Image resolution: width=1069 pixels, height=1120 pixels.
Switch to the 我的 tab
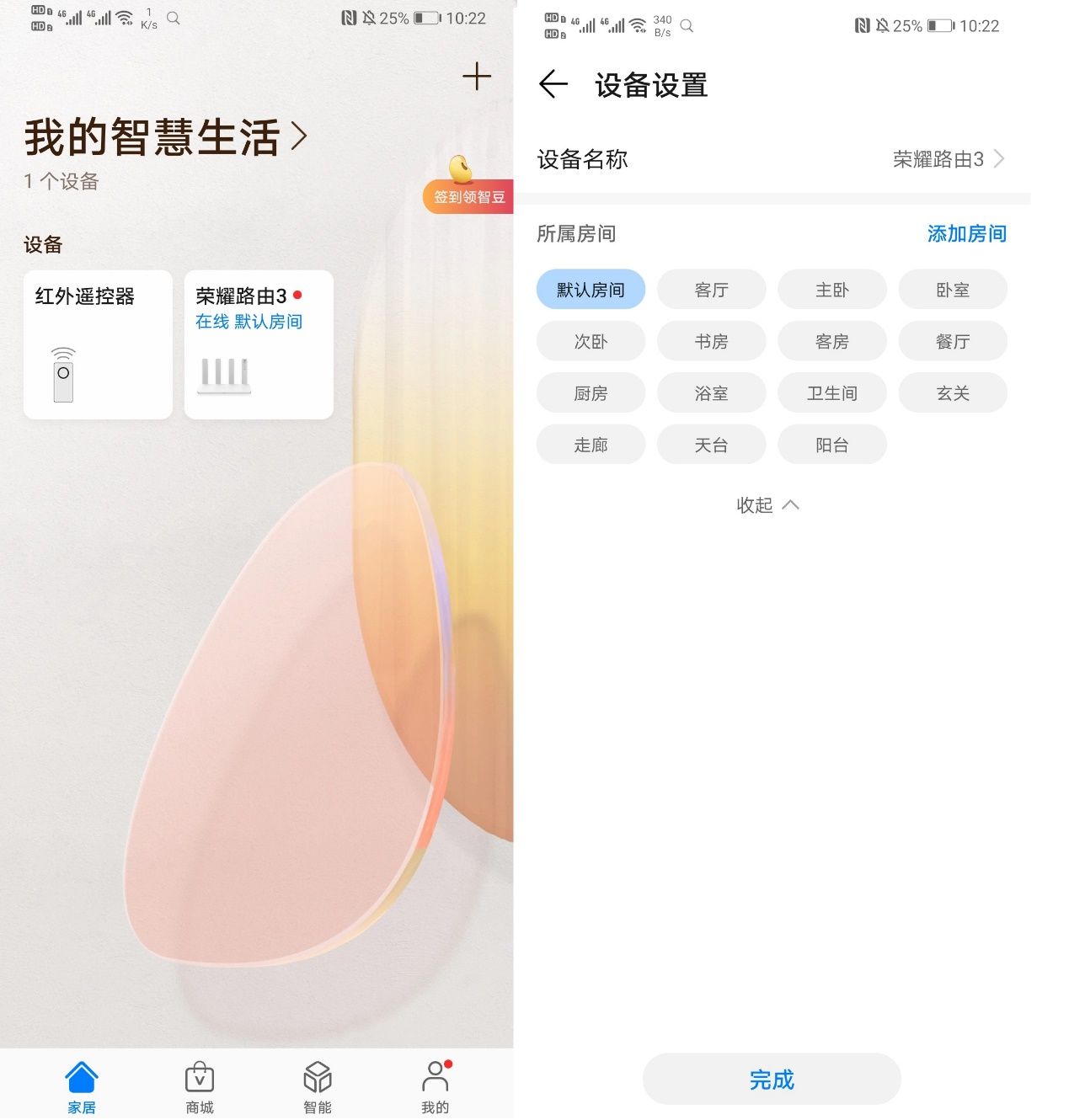(436, 1088)
